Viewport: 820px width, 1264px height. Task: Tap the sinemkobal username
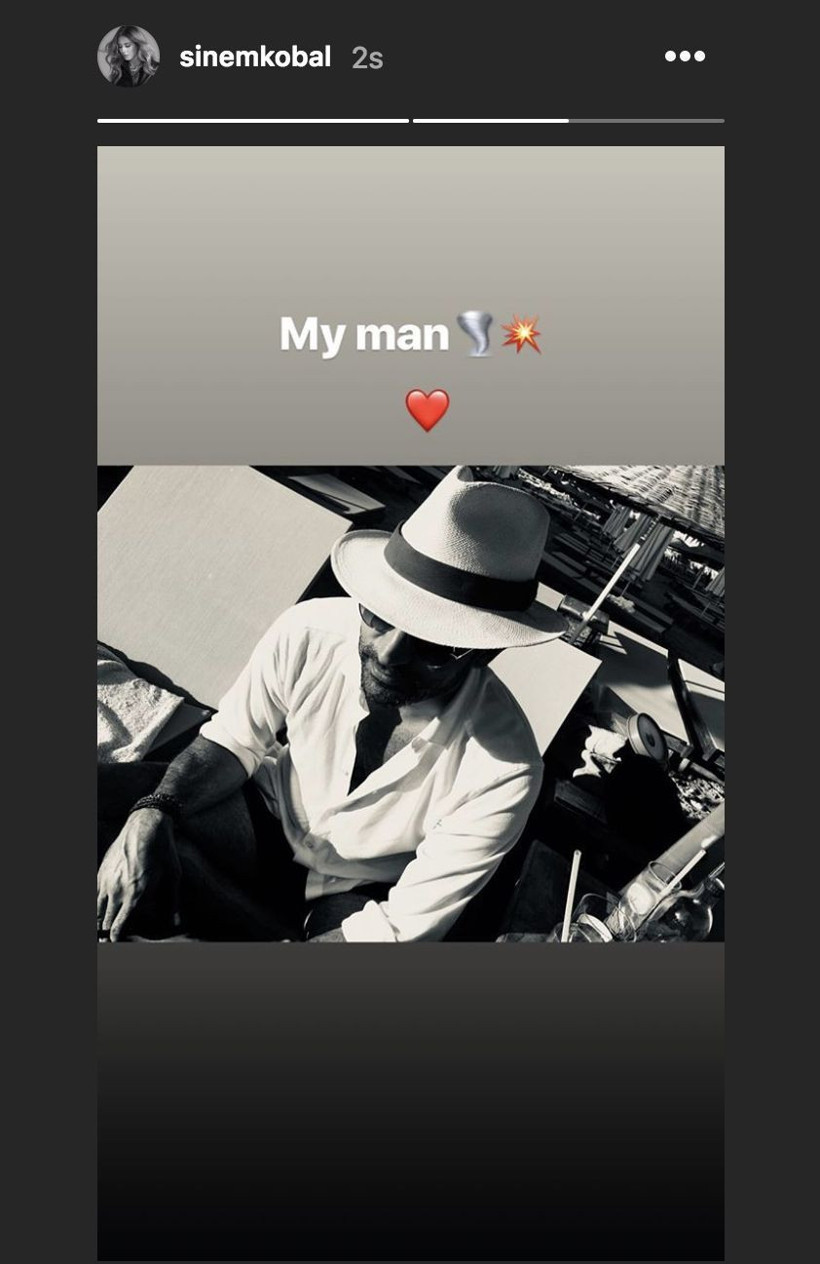tap(255, 58)
